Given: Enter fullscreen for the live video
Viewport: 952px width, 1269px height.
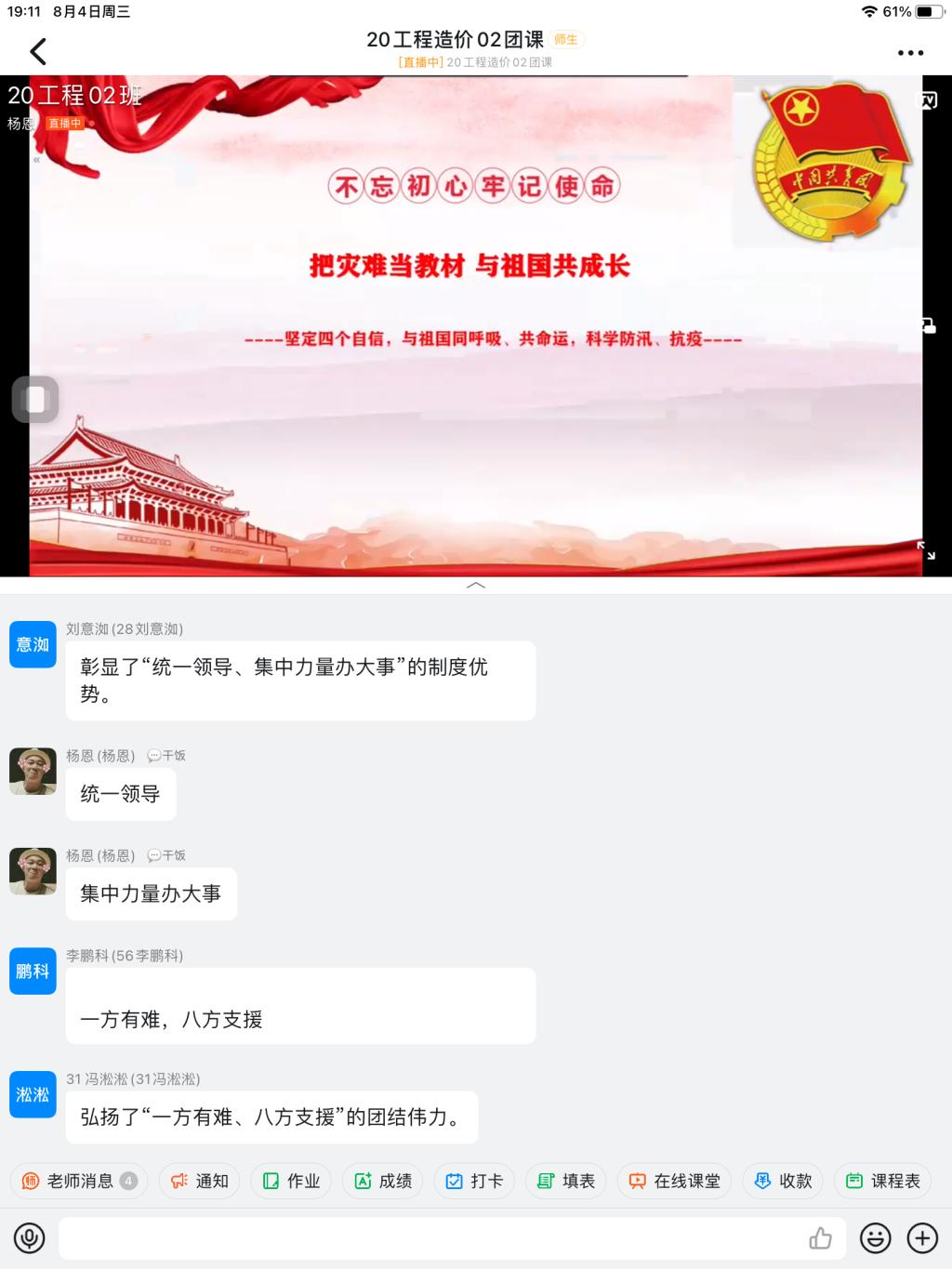Looking at the screenshot, I should (926, 549).
